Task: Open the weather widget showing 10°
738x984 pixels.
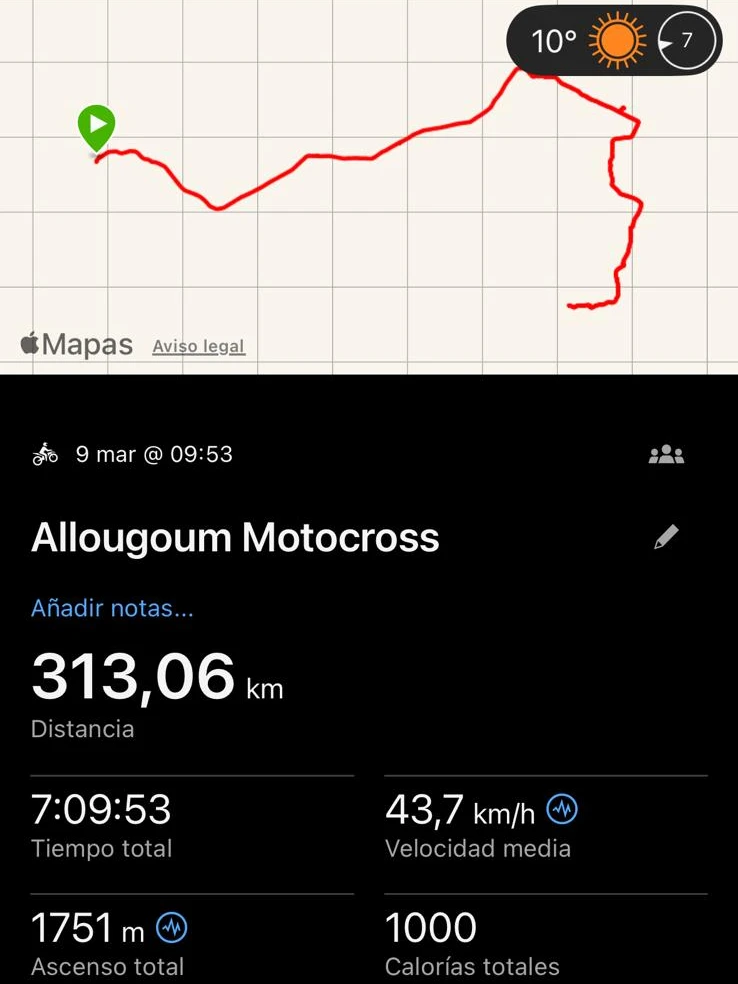Action: click(613, 41)
